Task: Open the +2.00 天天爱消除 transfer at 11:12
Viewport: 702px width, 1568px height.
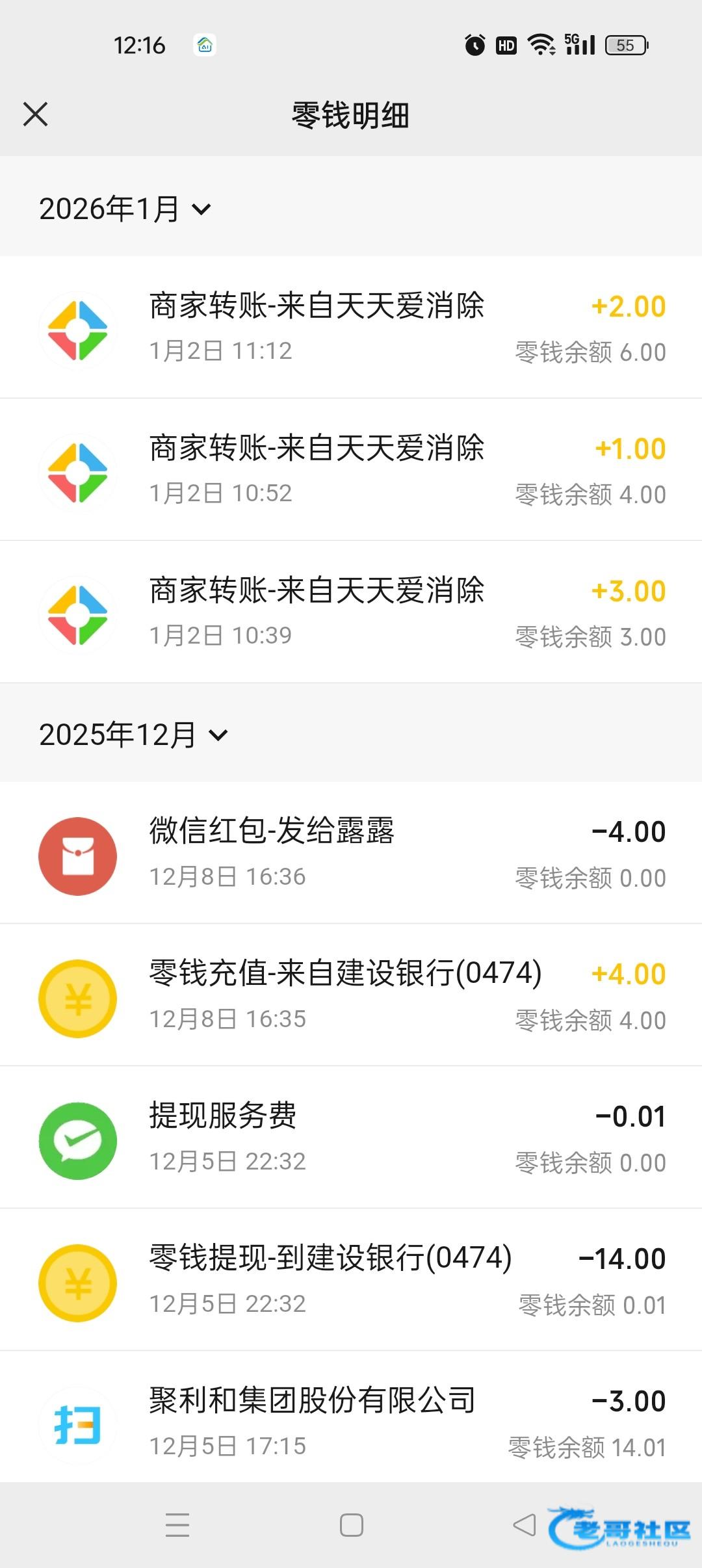Action: (351, 328)
